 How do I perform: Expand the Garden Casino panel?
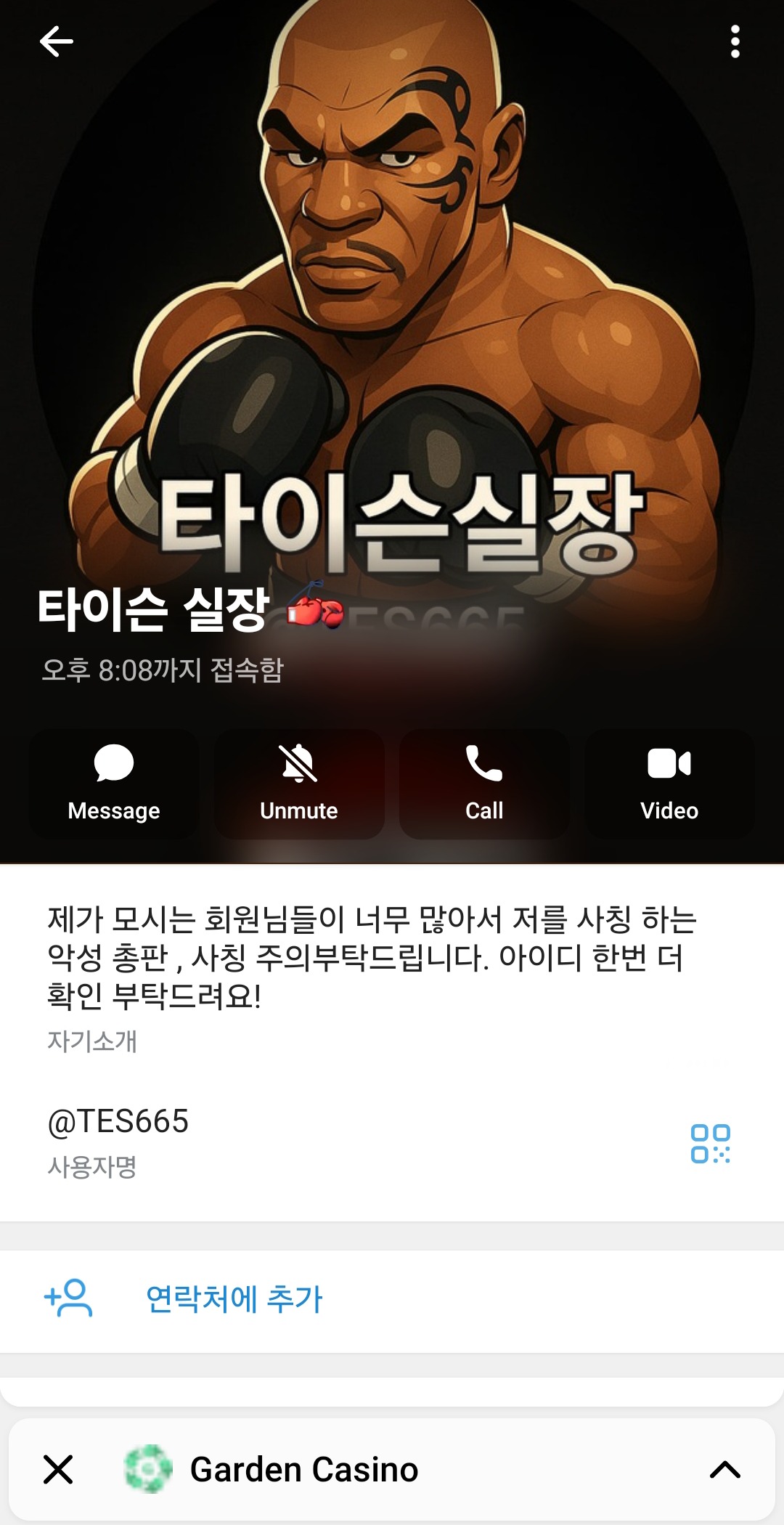pos(724,1470)
